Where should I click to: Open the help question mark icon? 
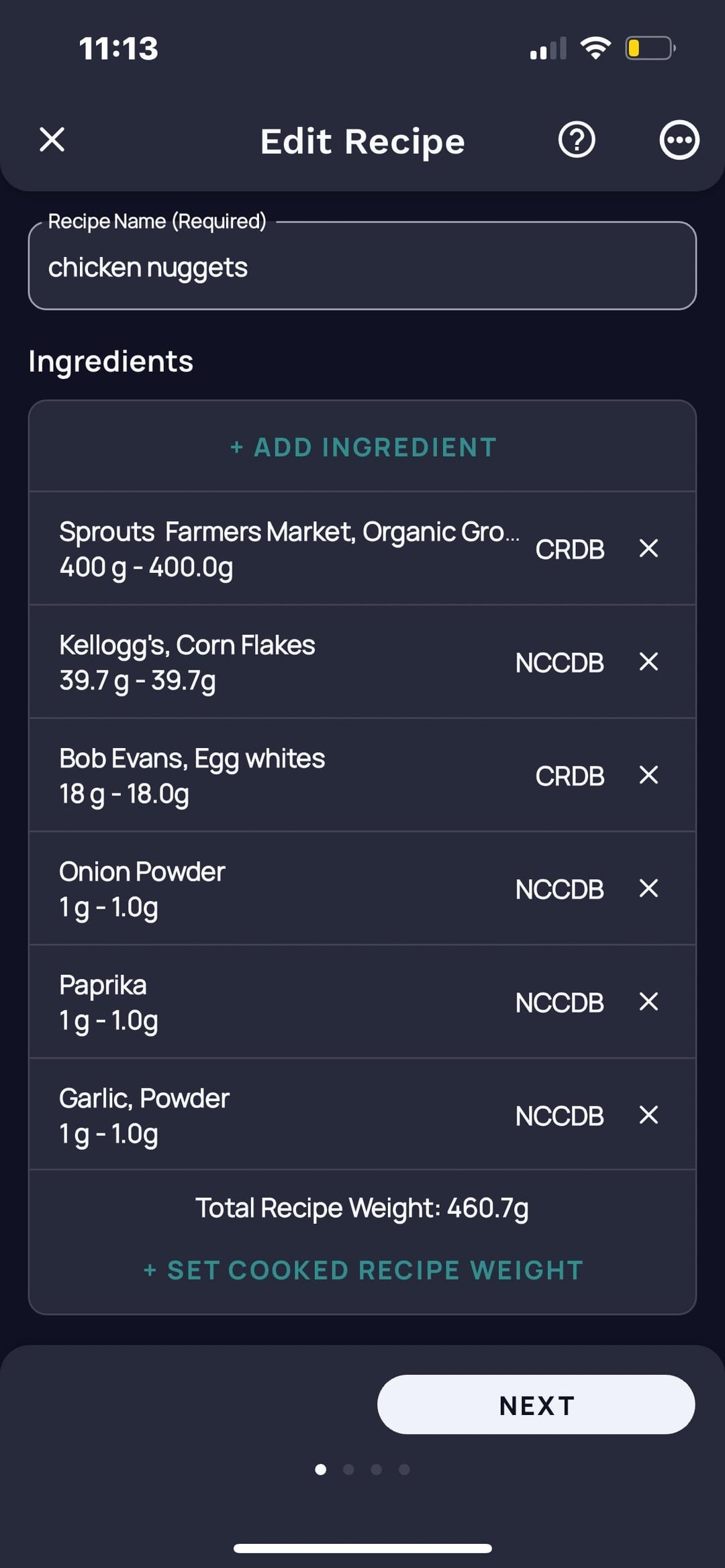[577, 140]
